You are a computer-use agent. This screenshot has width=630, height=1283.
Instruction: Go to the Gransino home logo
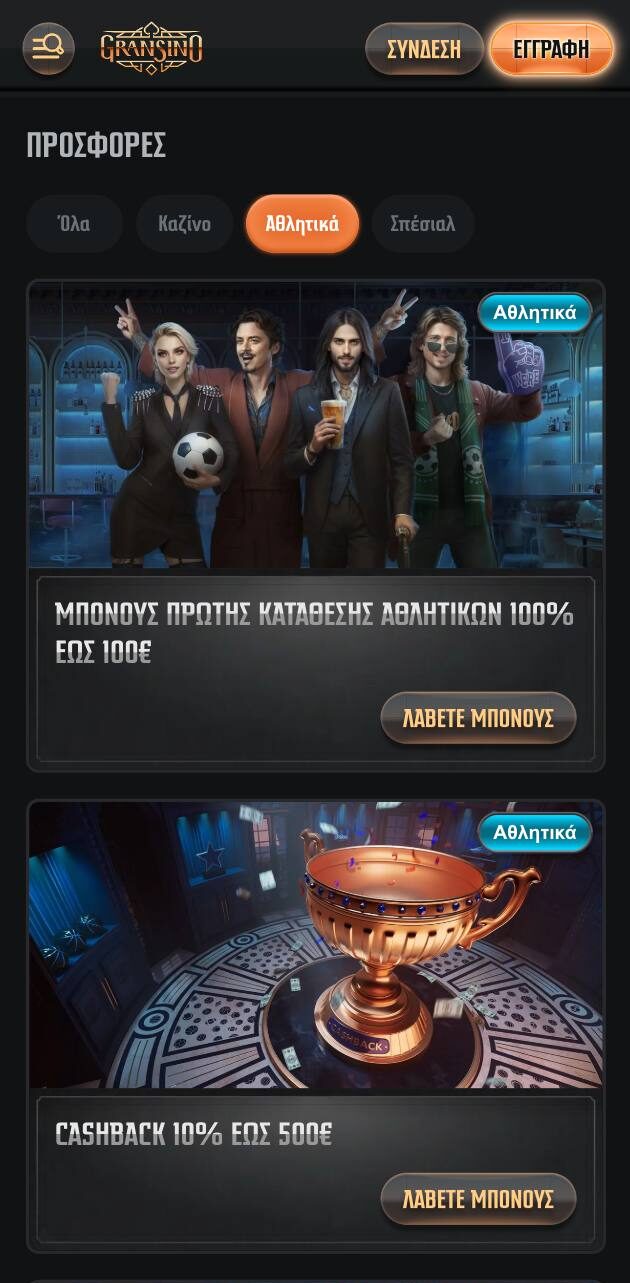click(152, 48)
